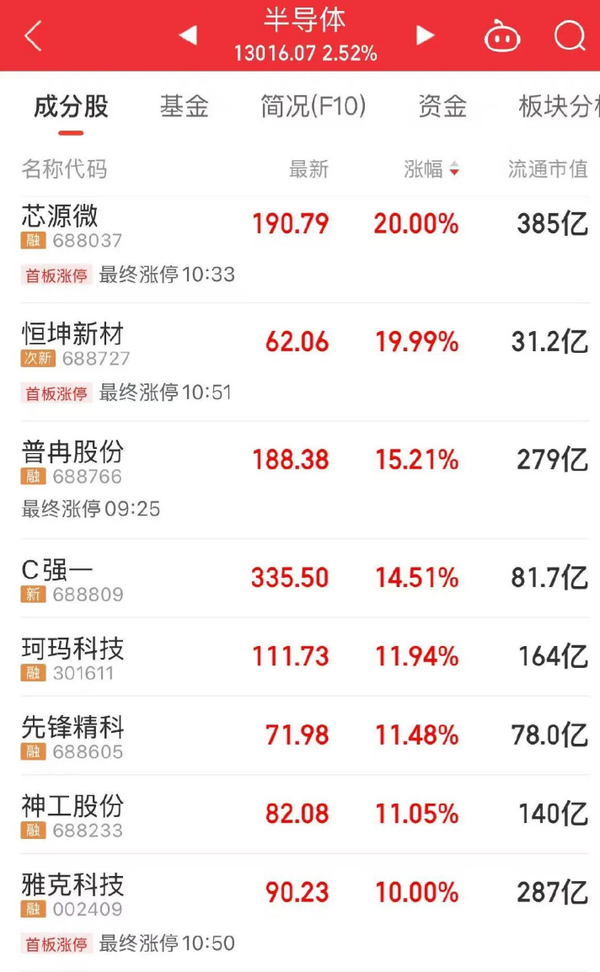Sort stocks by 流通市值

pos(547,169)
